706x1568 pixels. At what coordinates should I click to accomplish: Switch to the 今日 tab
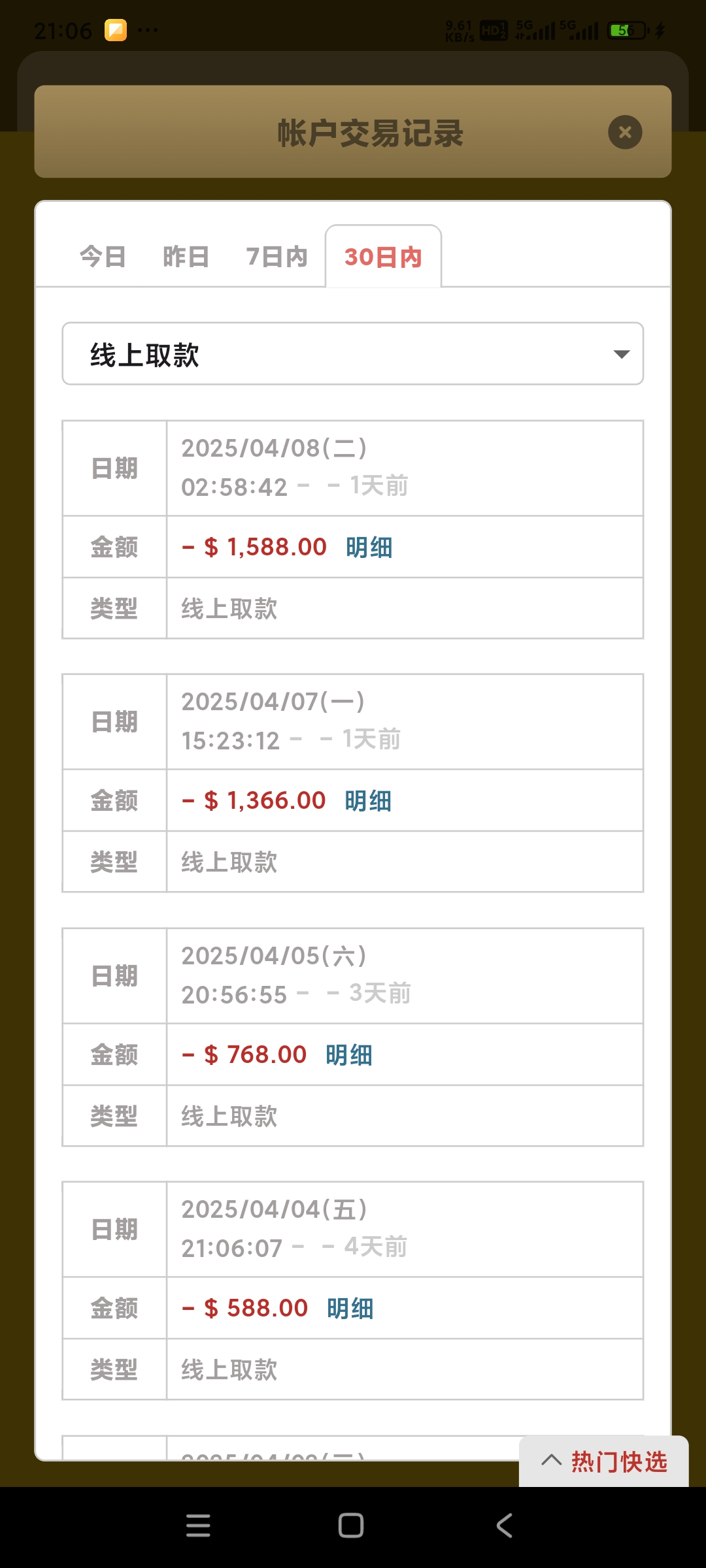click(x=103, y=257)
